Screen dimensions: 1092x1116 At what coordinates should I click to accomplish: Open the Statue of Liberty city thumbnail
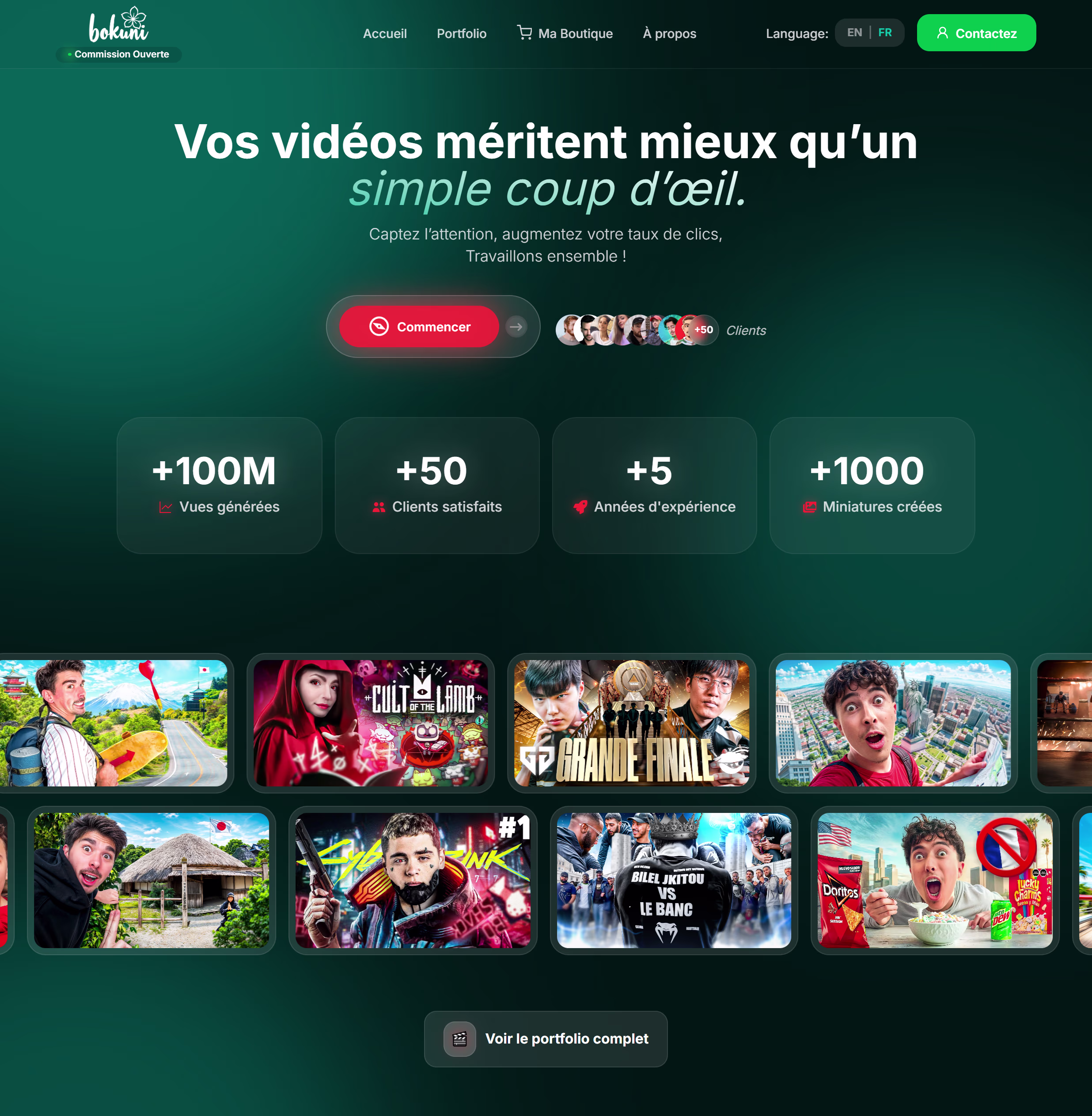(x=892, y=723)
